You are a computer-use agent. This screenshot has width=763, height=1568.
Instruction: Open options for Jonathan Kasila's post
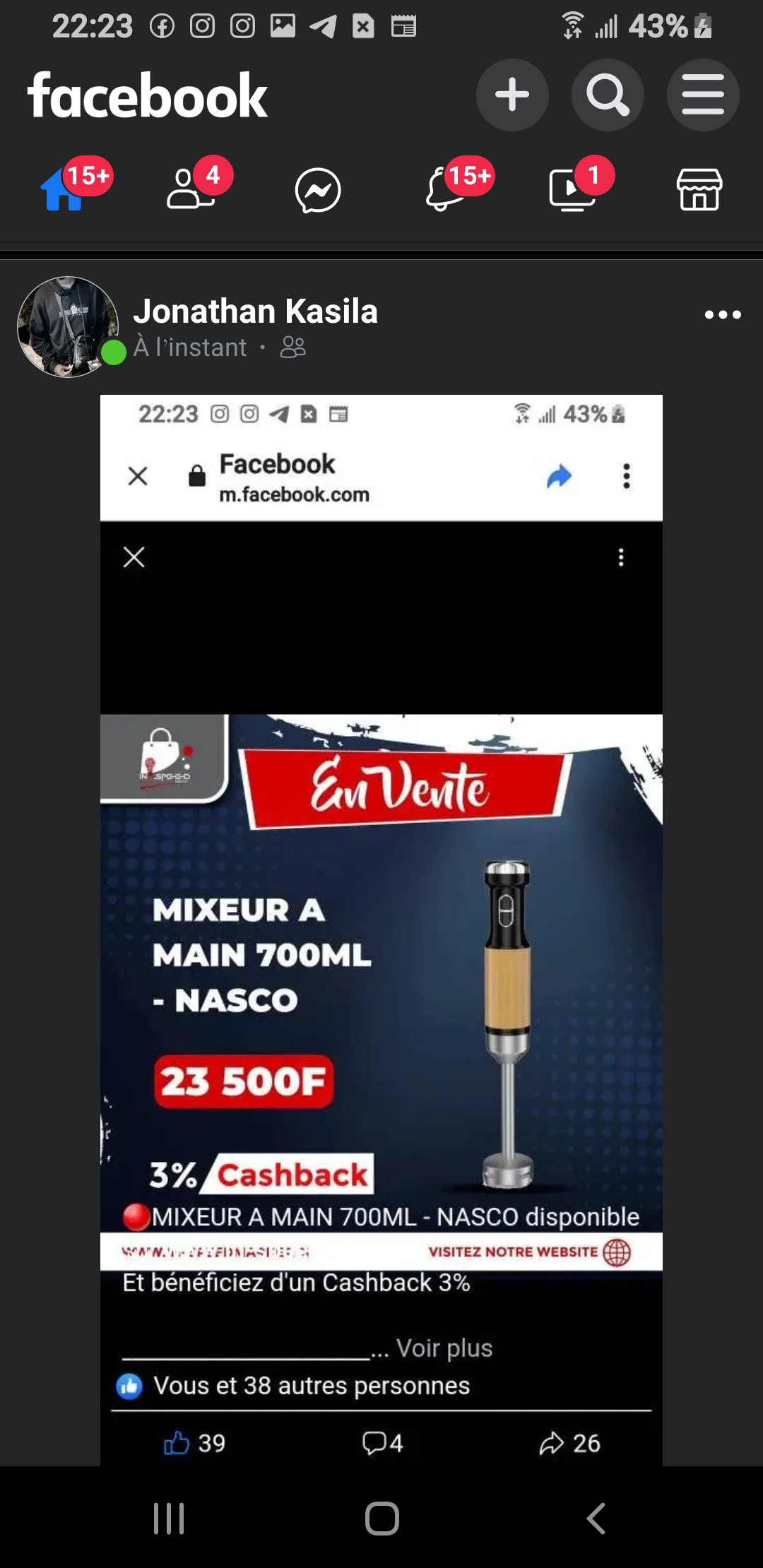click(723, 315)
